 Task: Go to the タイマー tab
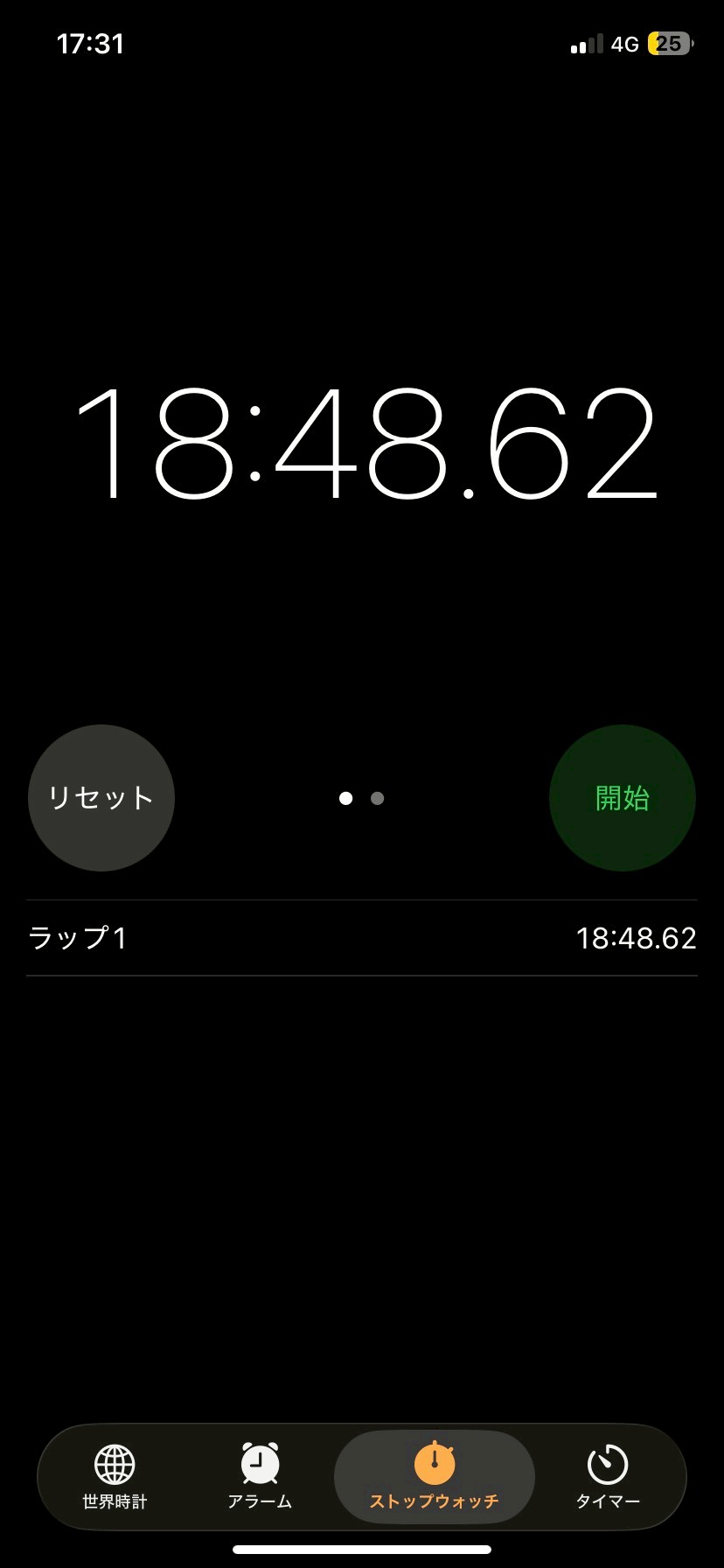[x=608, y=1476]
